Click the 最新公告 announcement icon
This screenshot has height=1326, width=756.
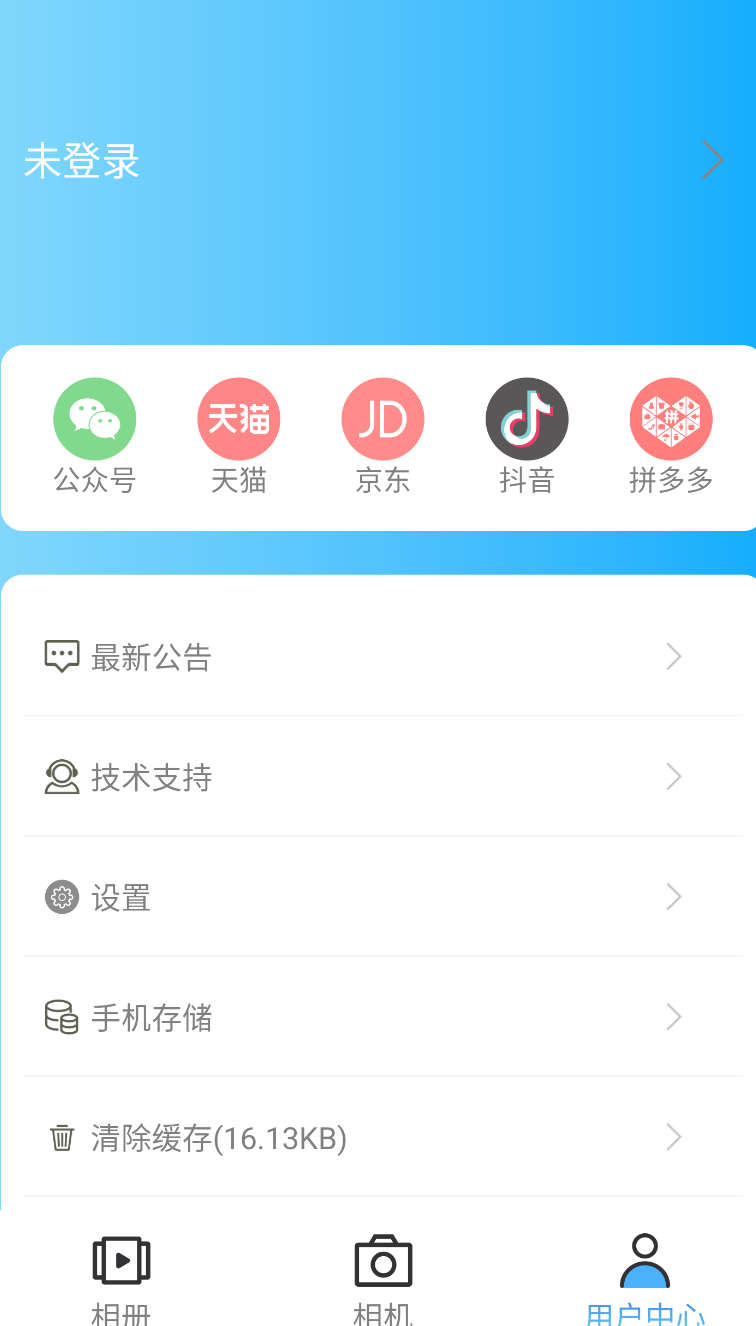click(x=62, y=656)
